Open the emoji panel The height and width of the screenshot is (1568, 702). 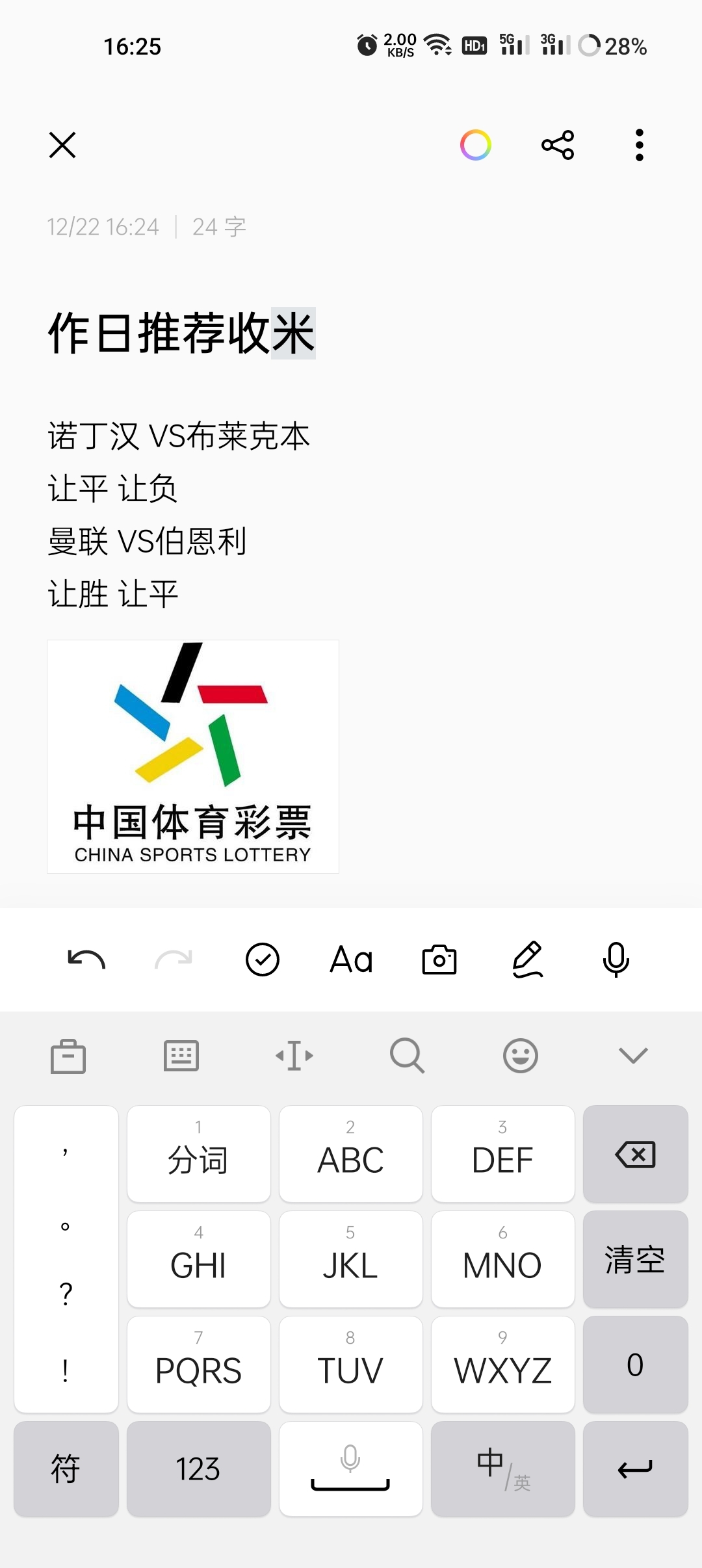521,1056
